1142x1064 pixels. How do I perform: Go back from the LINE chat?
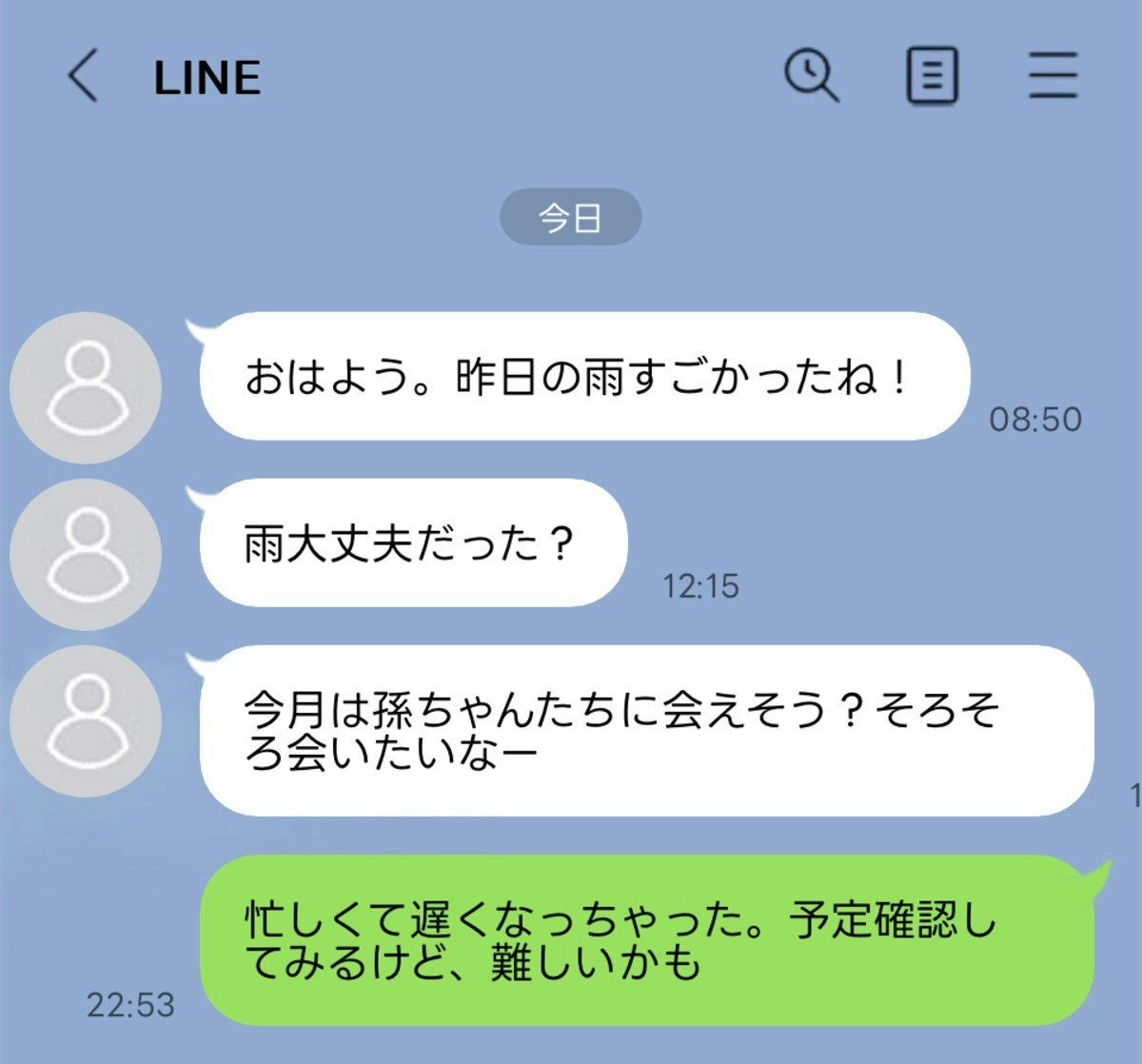84,76
